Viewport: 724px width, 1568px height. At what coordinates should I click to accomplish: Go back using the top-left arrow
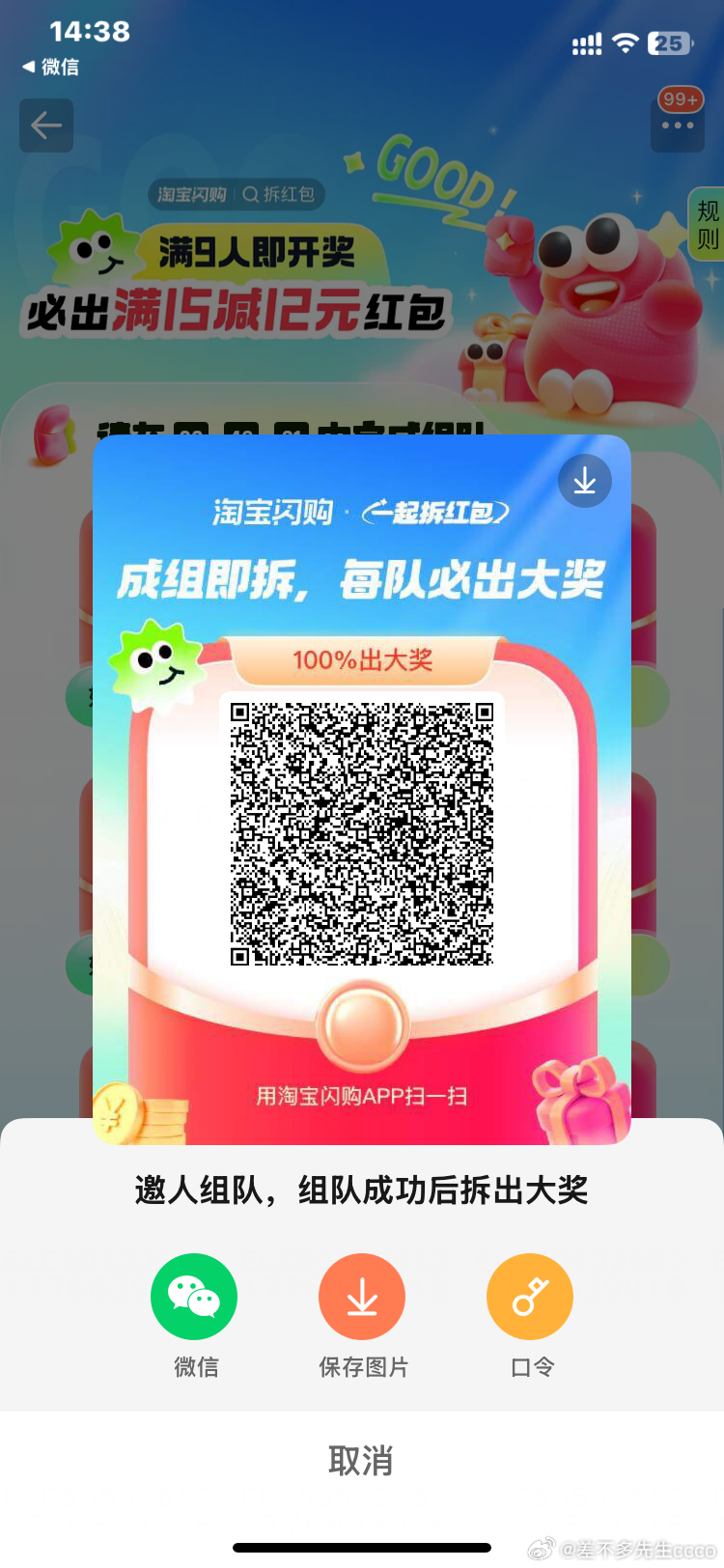coord(46,126)
